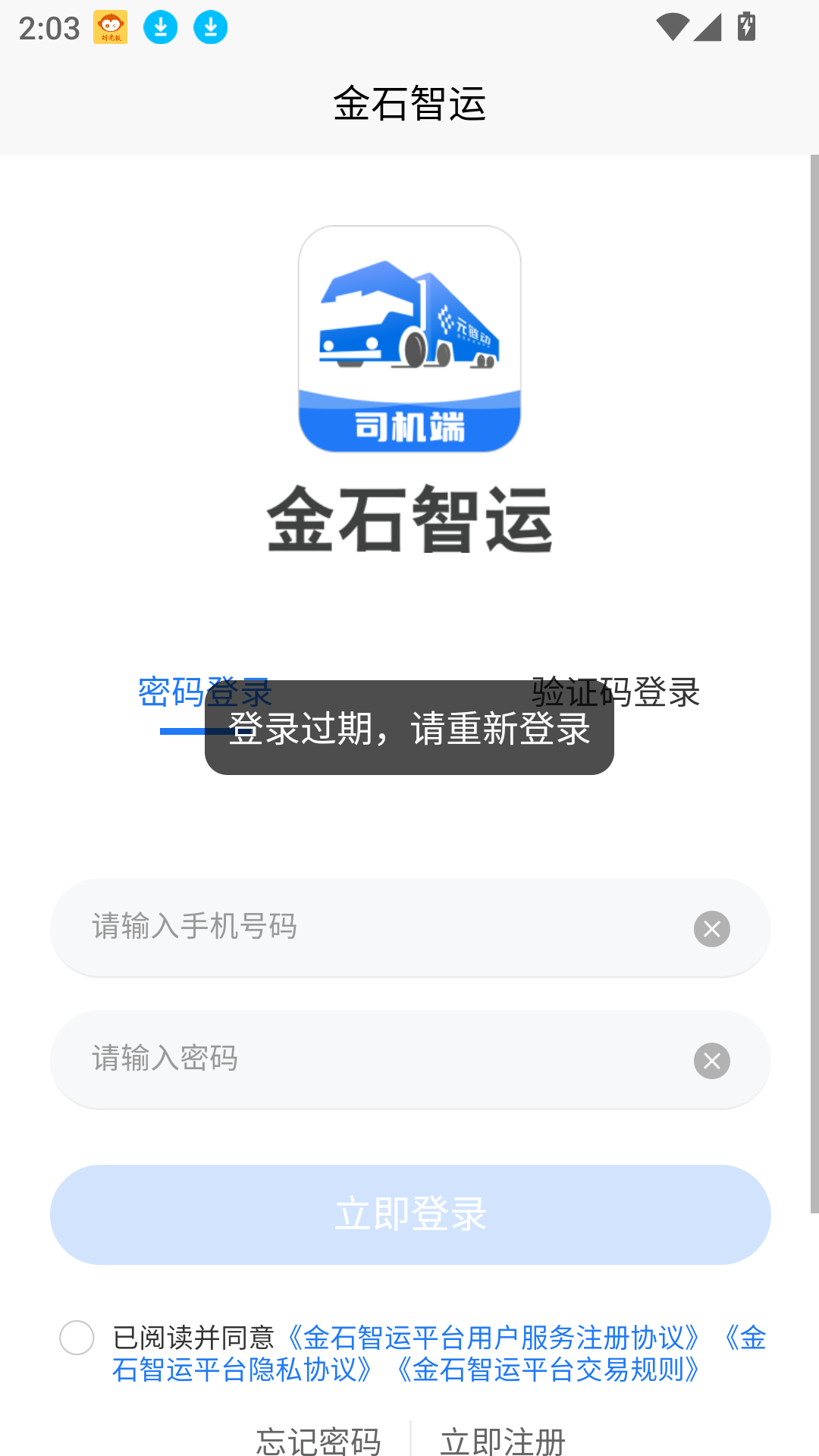Click the 金石智运 app logo

pyautogui.click(x=409, y=339)
